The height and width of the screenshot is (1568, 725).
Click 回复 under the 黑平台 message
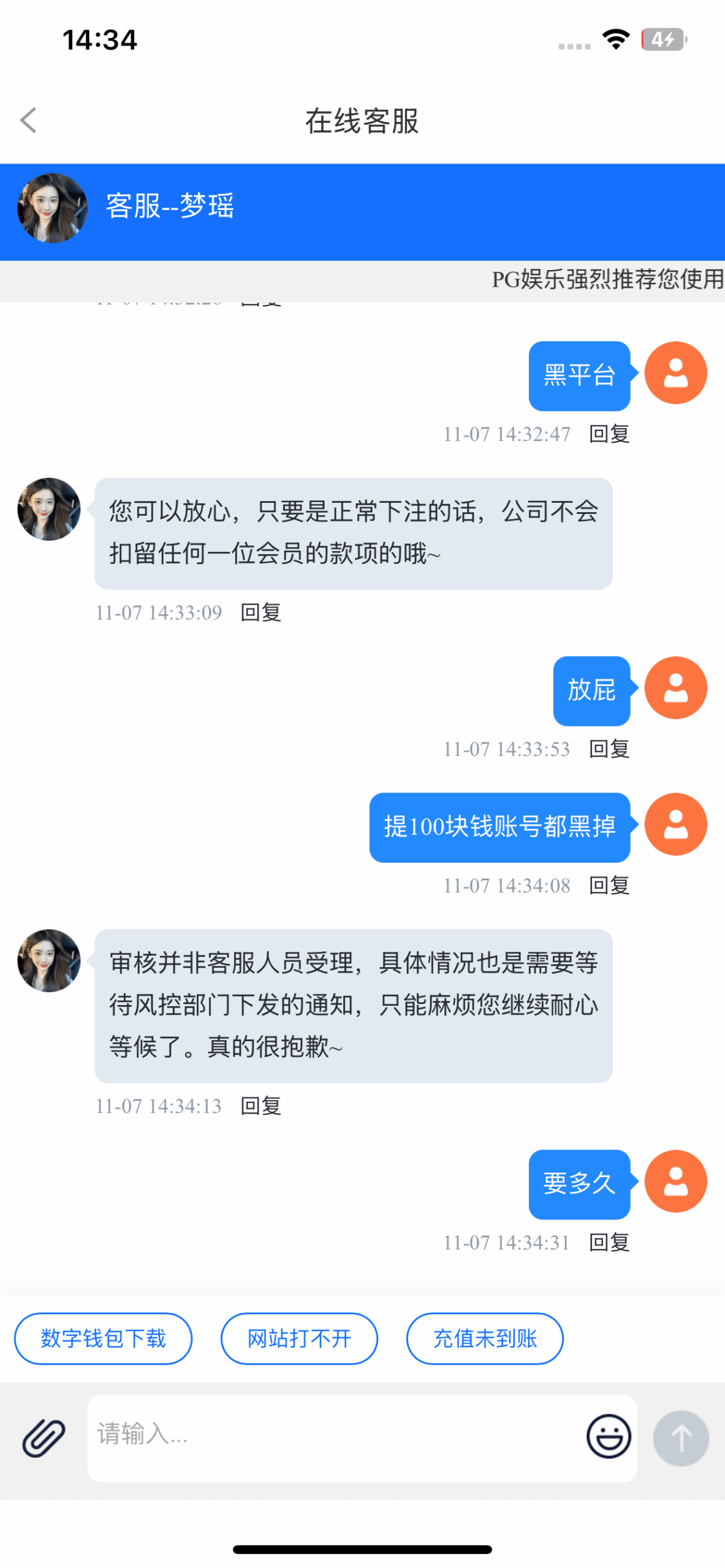608,434
